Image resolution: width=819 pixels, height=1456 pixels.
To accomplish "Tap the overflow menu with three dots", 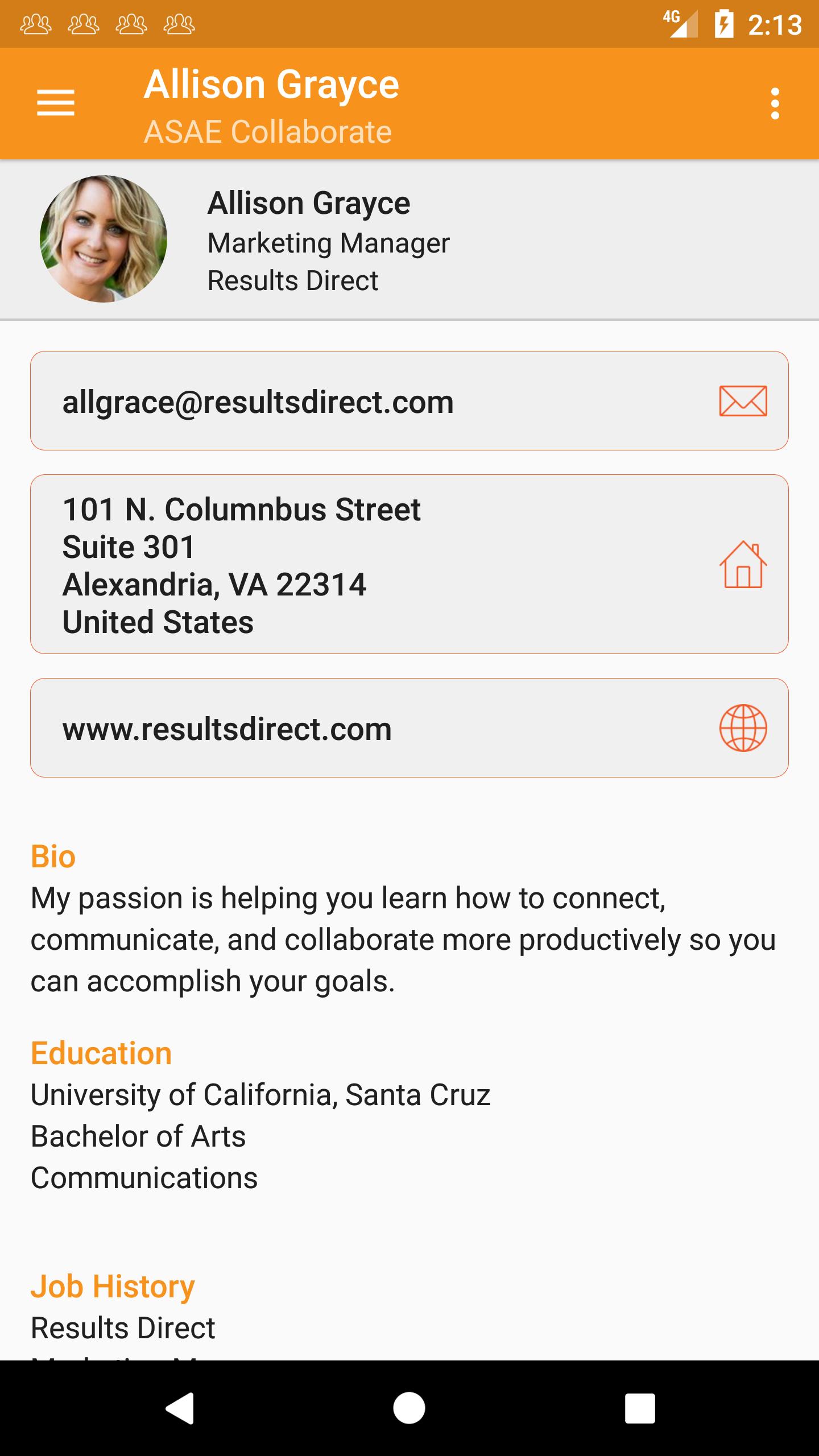I will click(776, 102).
